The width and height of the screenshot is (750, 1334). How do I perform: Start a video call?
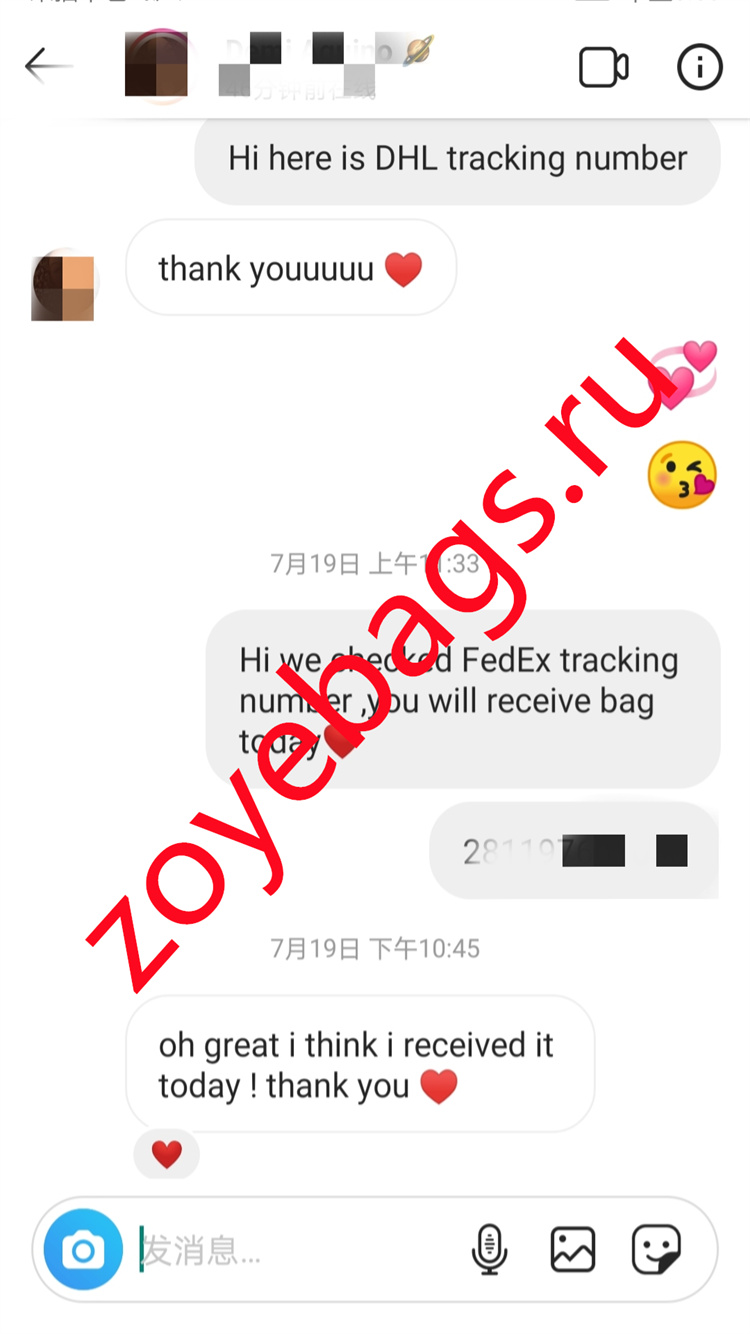pos(604,67)
